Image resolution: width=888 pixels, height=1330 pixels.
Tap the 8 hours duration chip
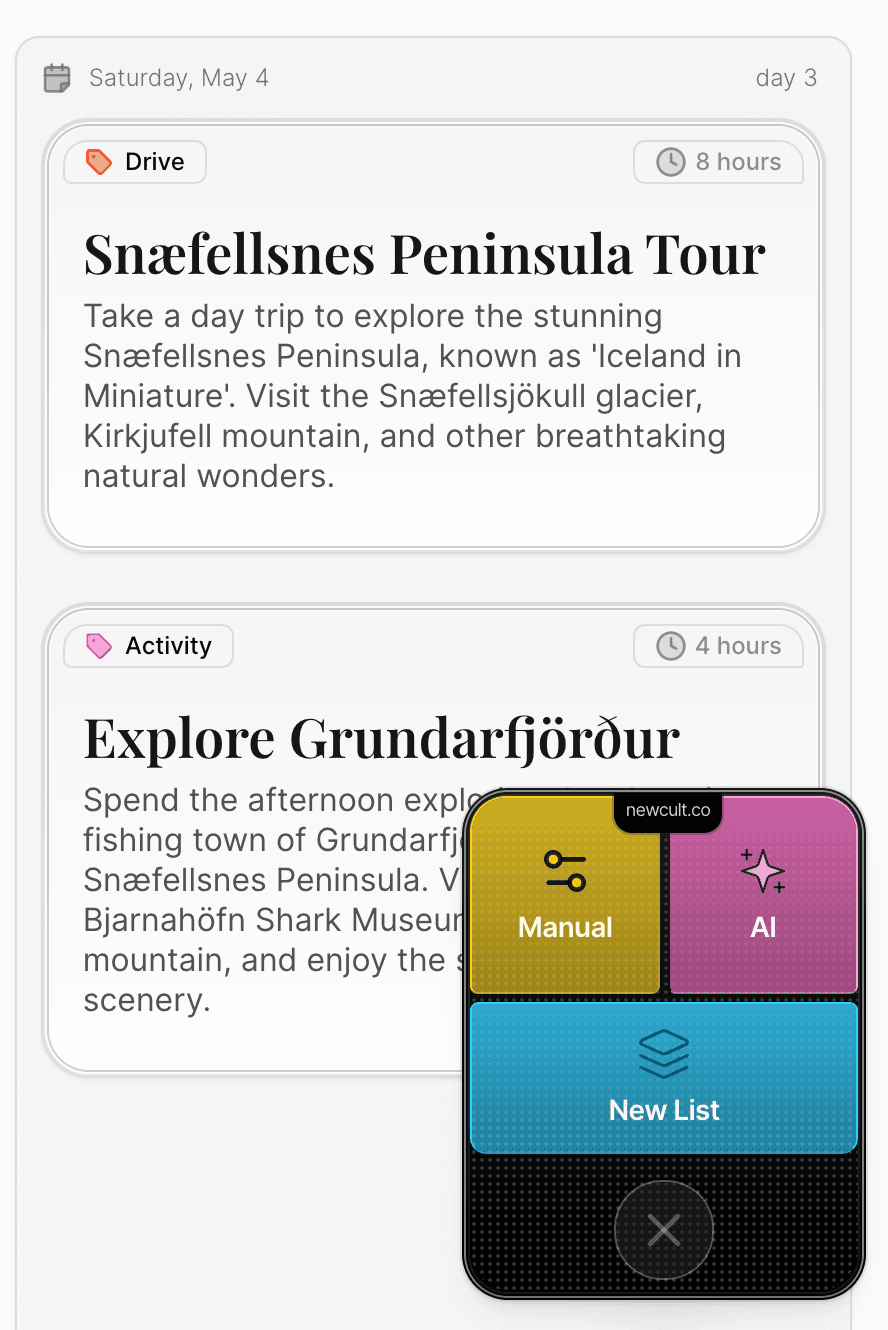click(x=718, y=162)
